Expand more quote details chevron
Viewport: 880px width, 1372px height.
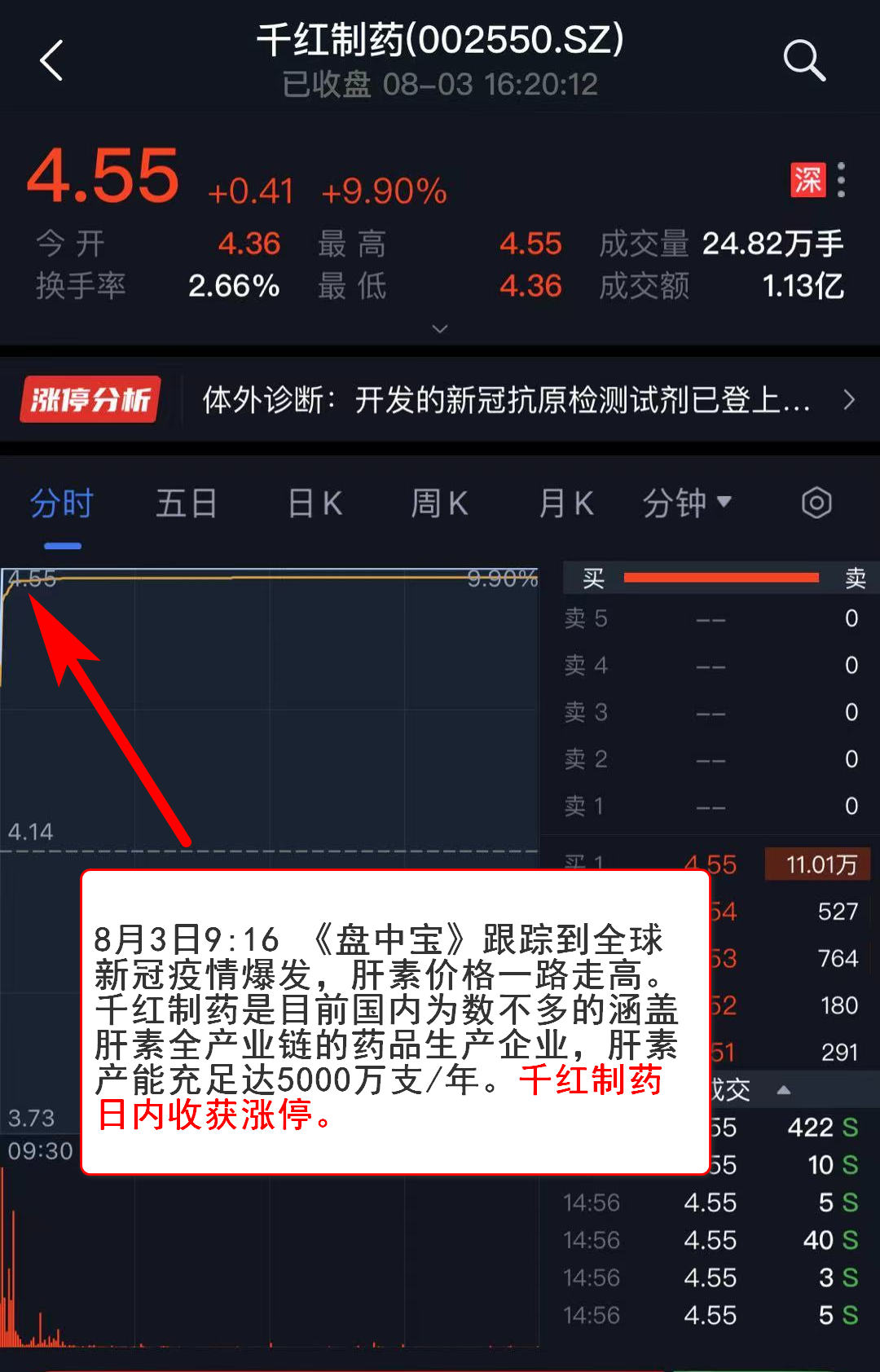[440, 328]
